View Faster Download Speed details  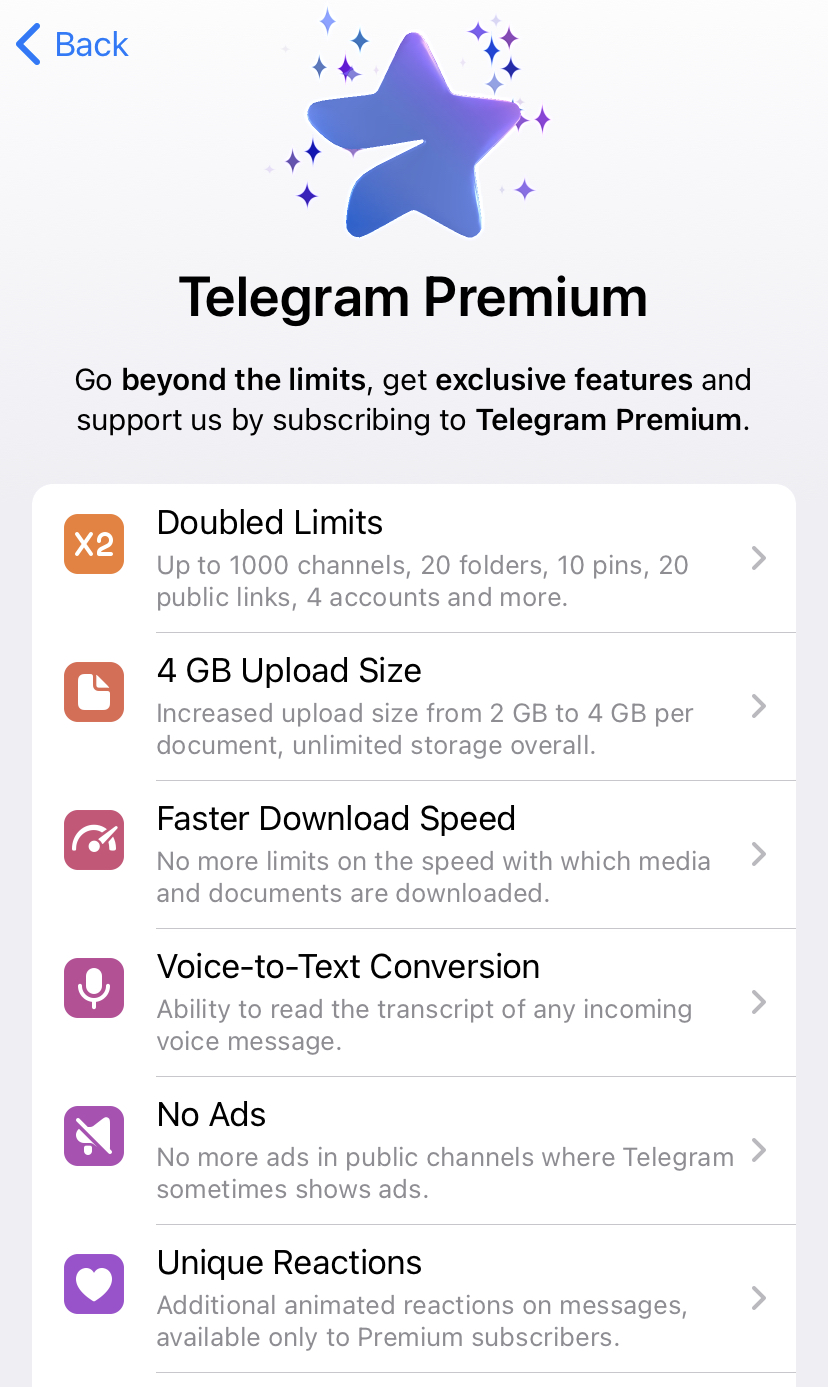414,855
